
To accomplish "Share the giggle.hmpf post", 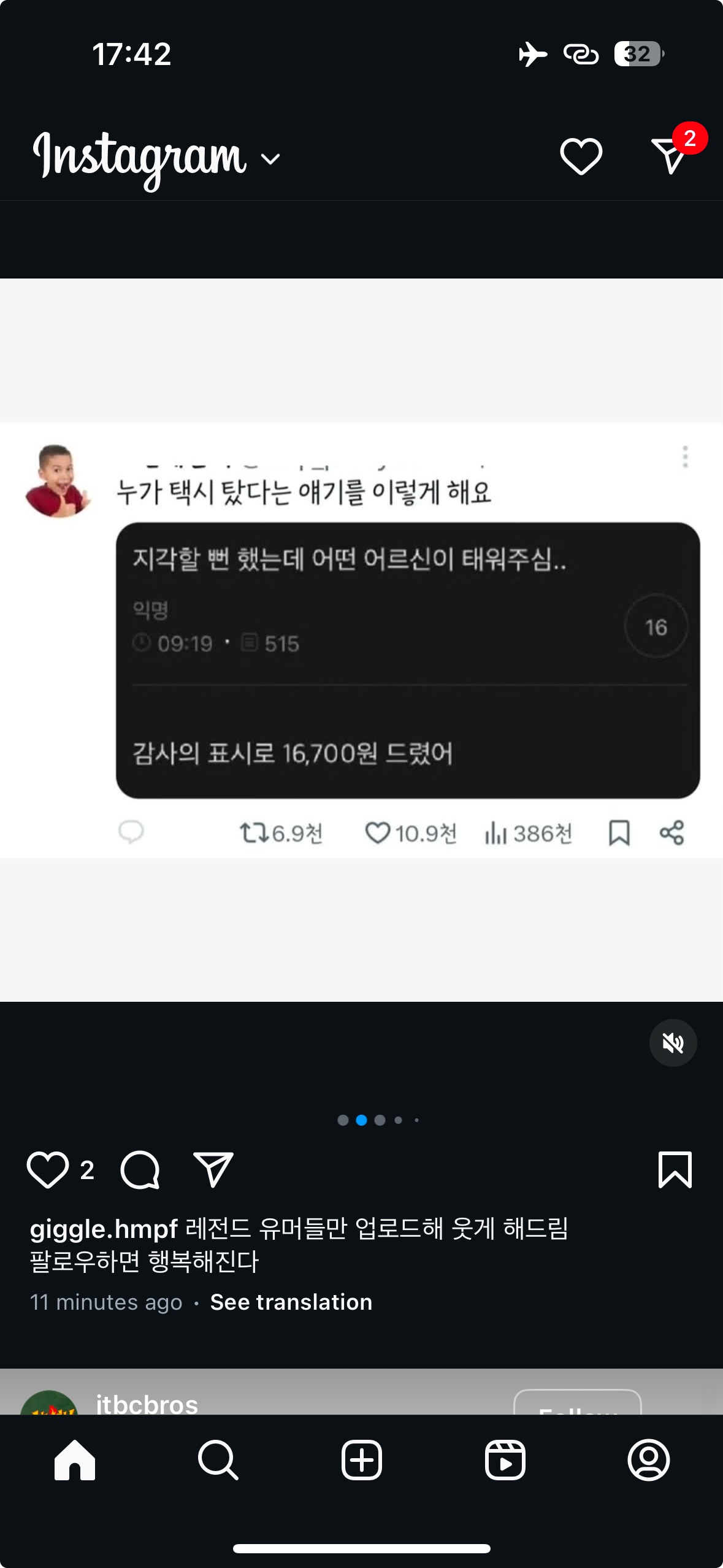I will click(213, 1169).
